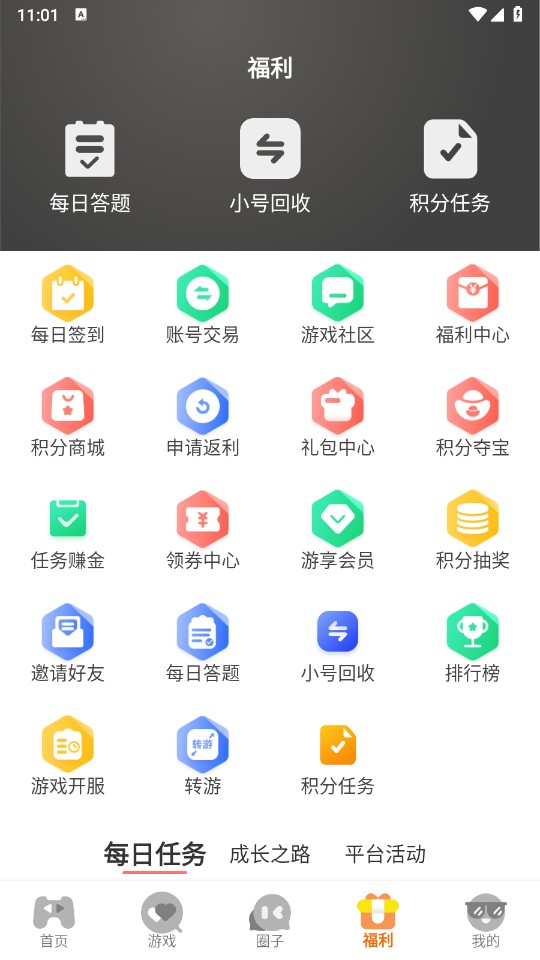Open 游享会员 membership

pos(337,530)
